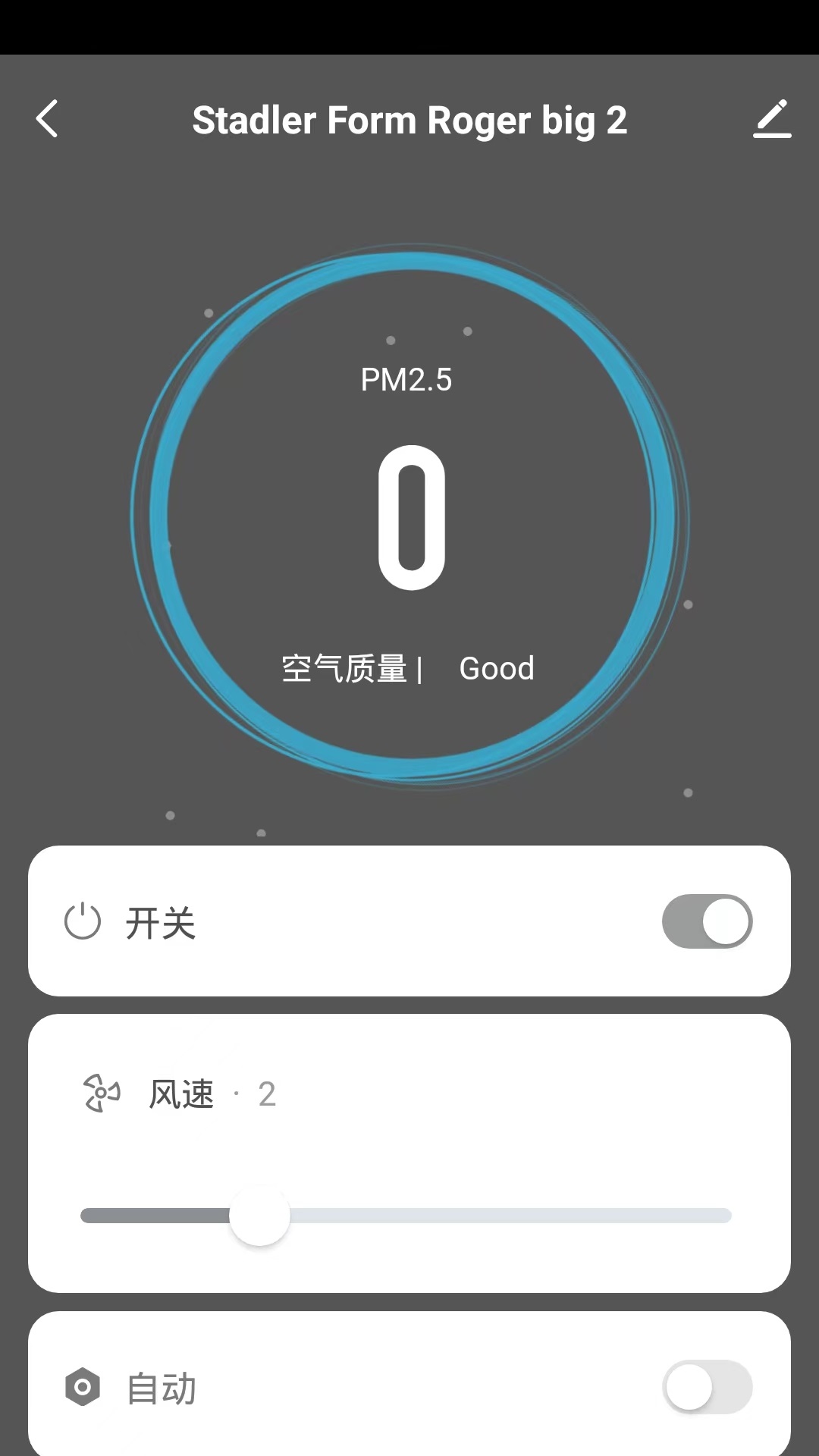Click the Good air quality status

click(497, 667)
